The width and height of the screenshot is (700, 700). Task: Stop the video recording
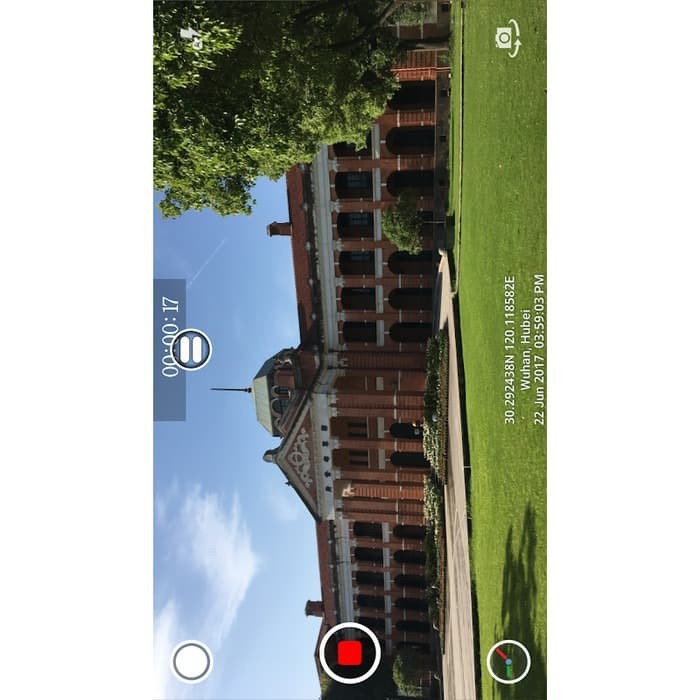pyautogui.click(x=349, y=653)
